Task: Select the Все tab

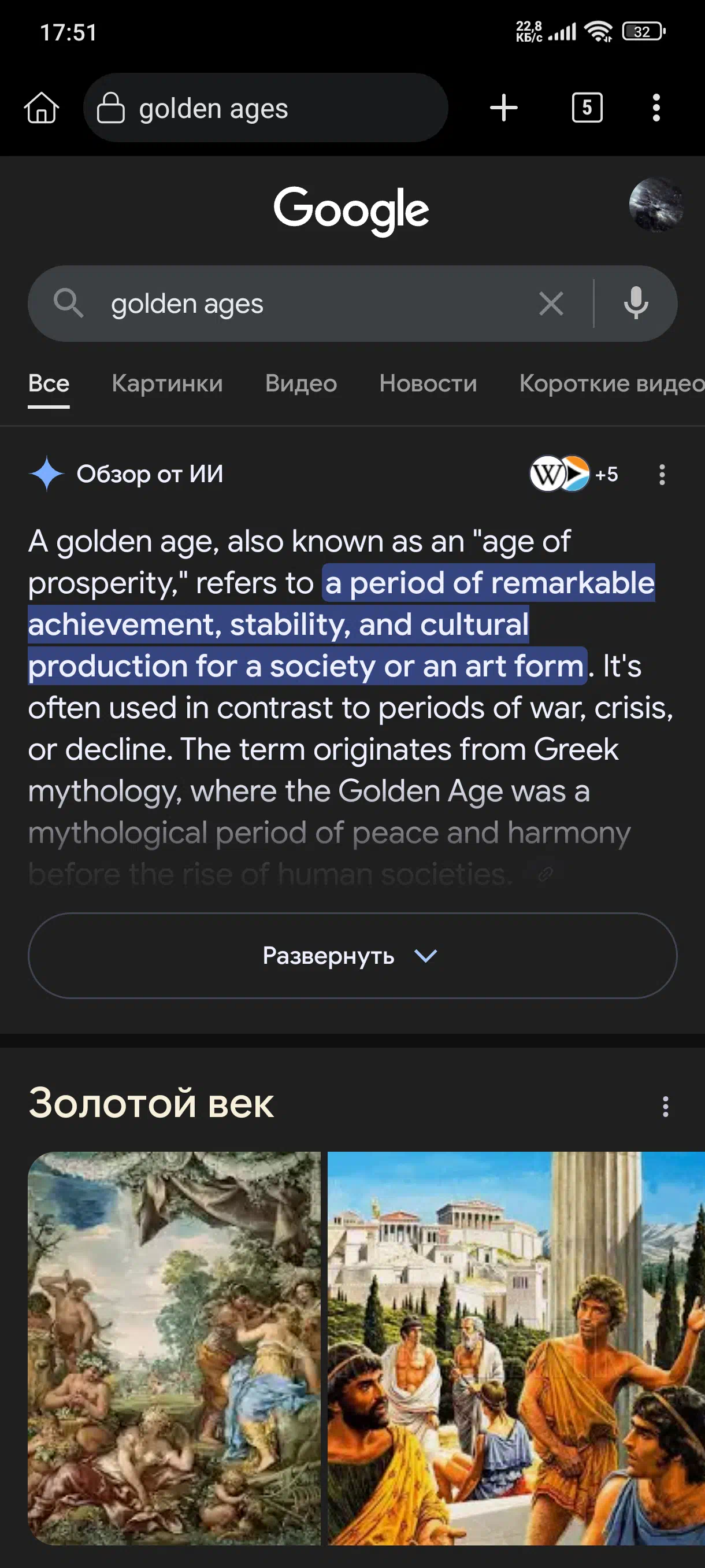Action: 49,383
